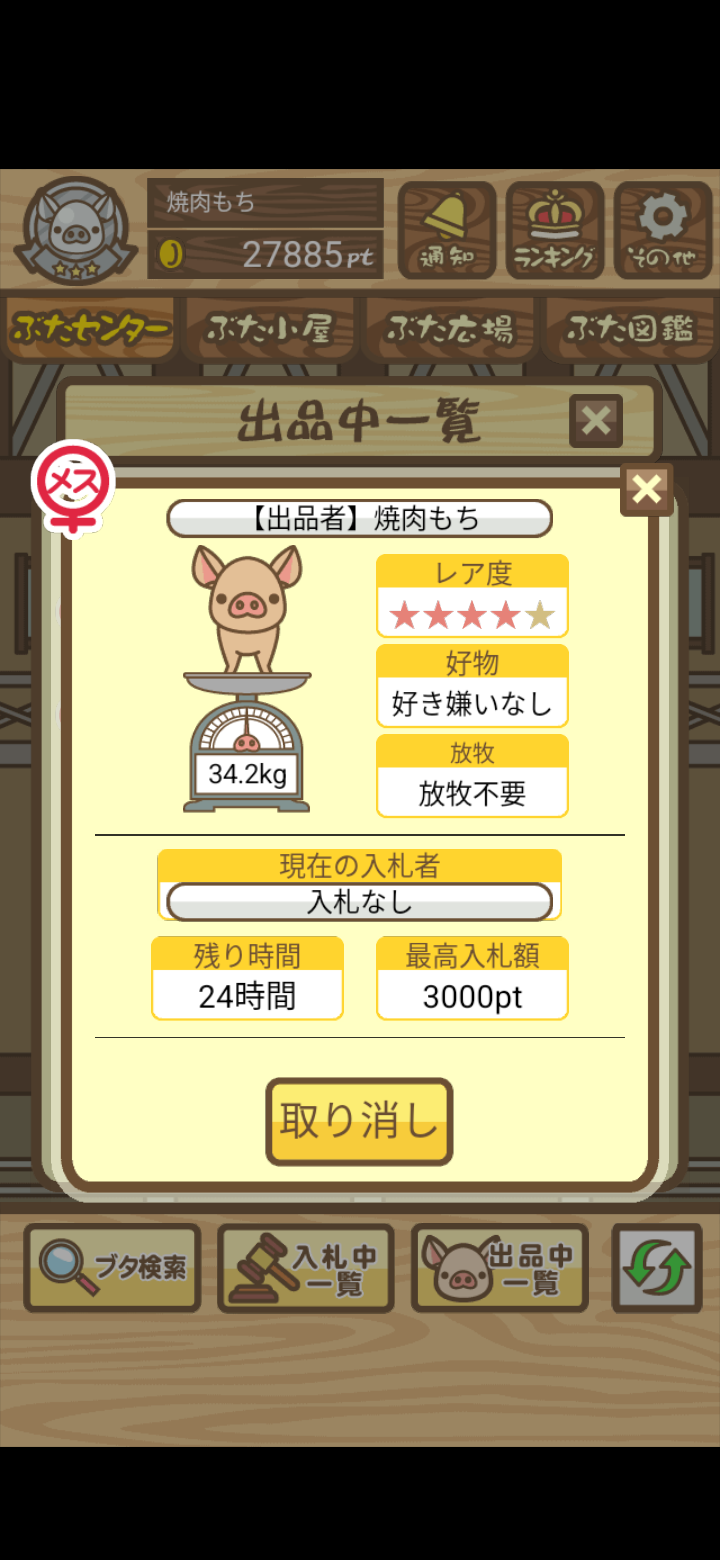
Task: Open ブタ検索 pig search
Action: point(112,1268)
